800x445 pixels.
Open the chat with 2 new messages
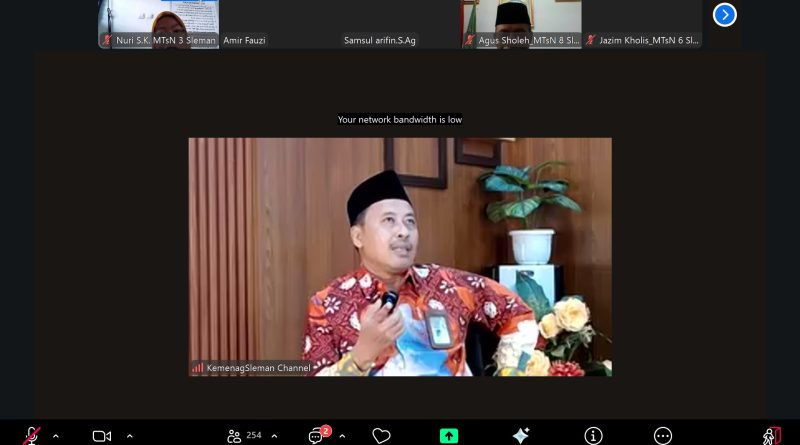tap(317, 436)
